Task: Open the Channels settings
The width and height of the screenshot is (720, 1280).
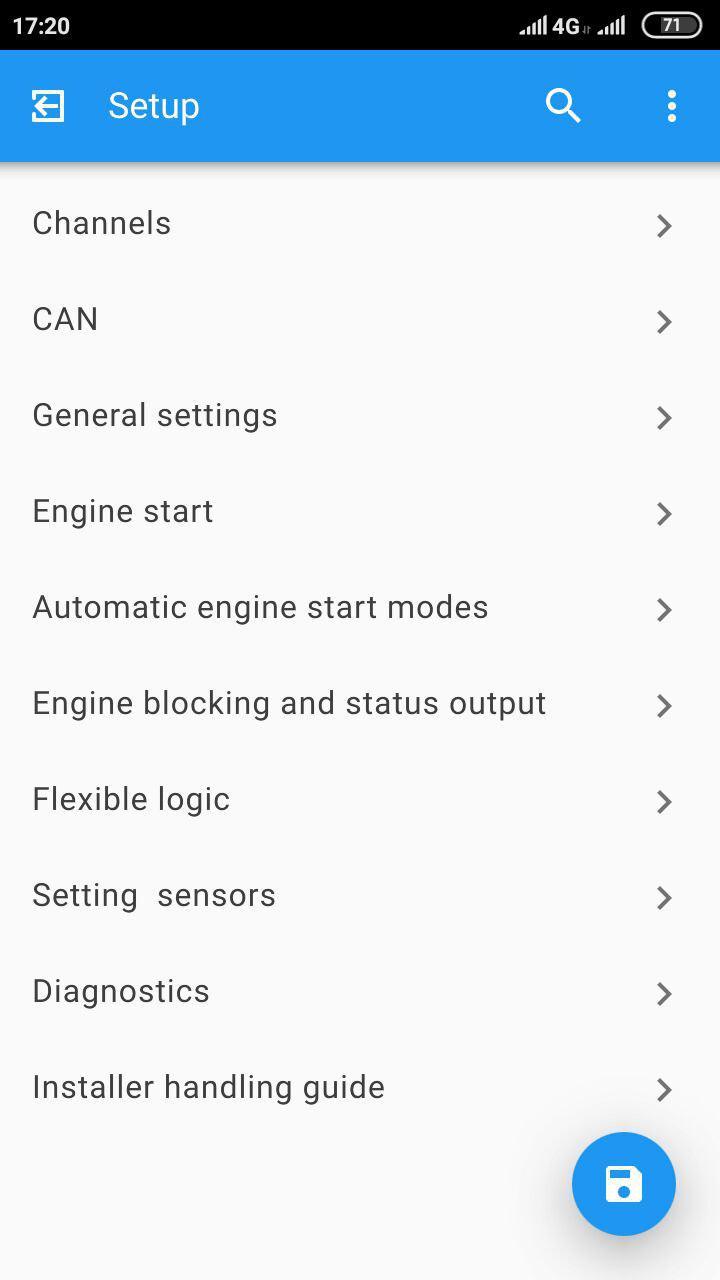Action: click(x=360, y=224)
